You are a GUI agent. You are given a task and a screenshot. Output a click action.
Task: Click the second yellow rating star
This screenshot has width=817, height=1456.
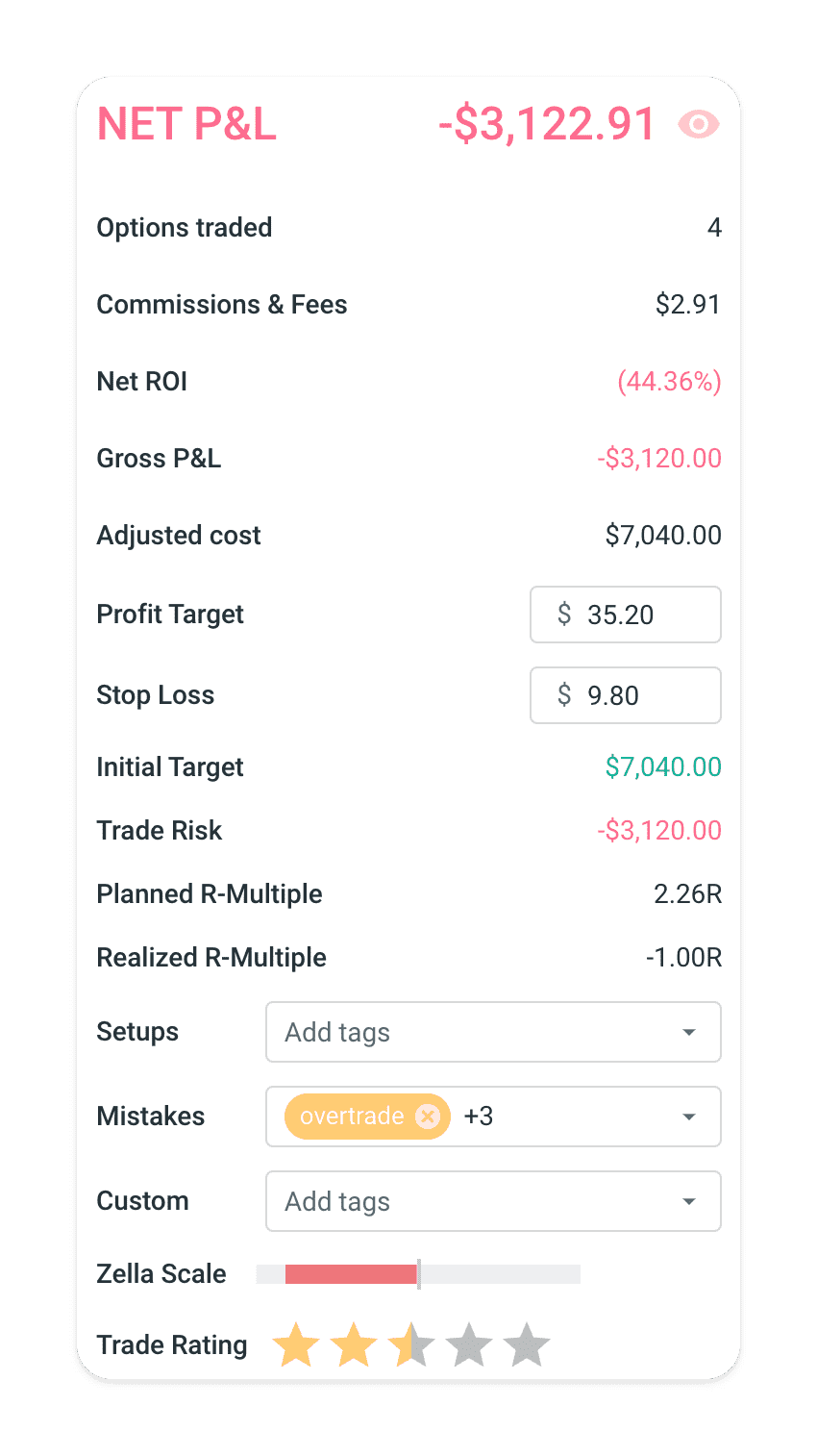354,1344
